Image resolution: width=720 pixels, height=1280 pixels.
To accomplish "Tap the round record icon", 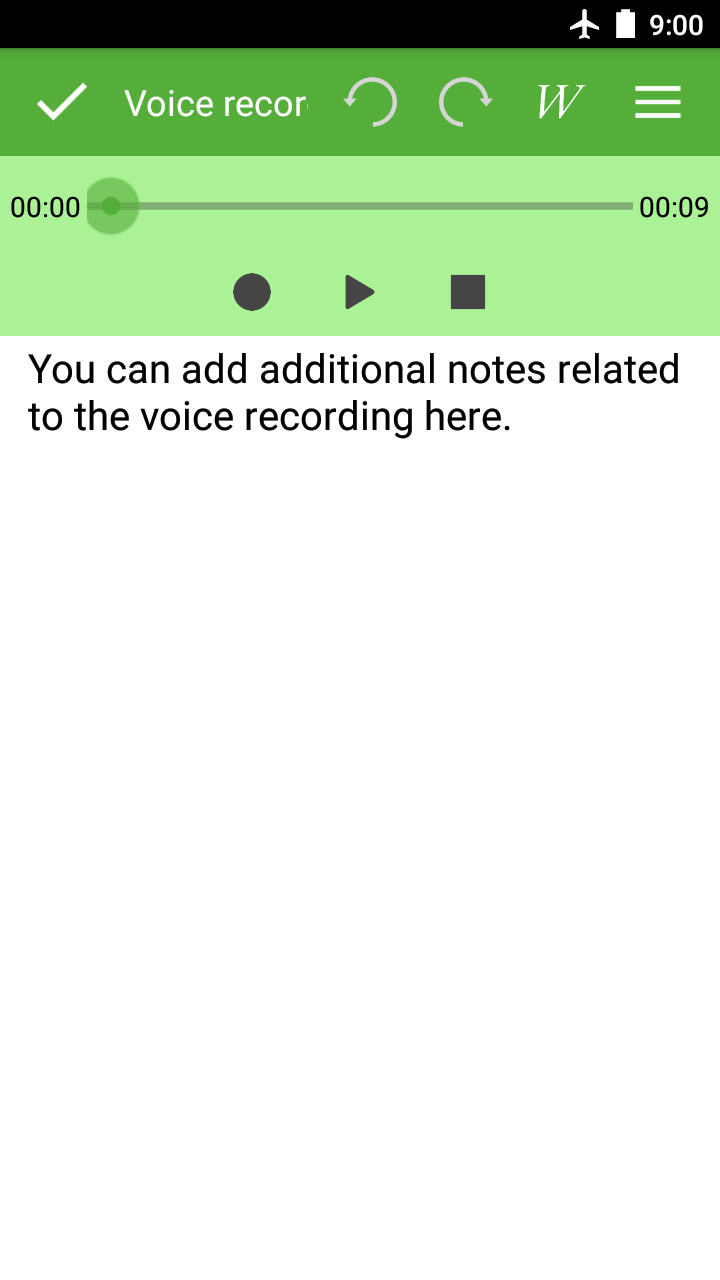I will (x=252, y=292).
